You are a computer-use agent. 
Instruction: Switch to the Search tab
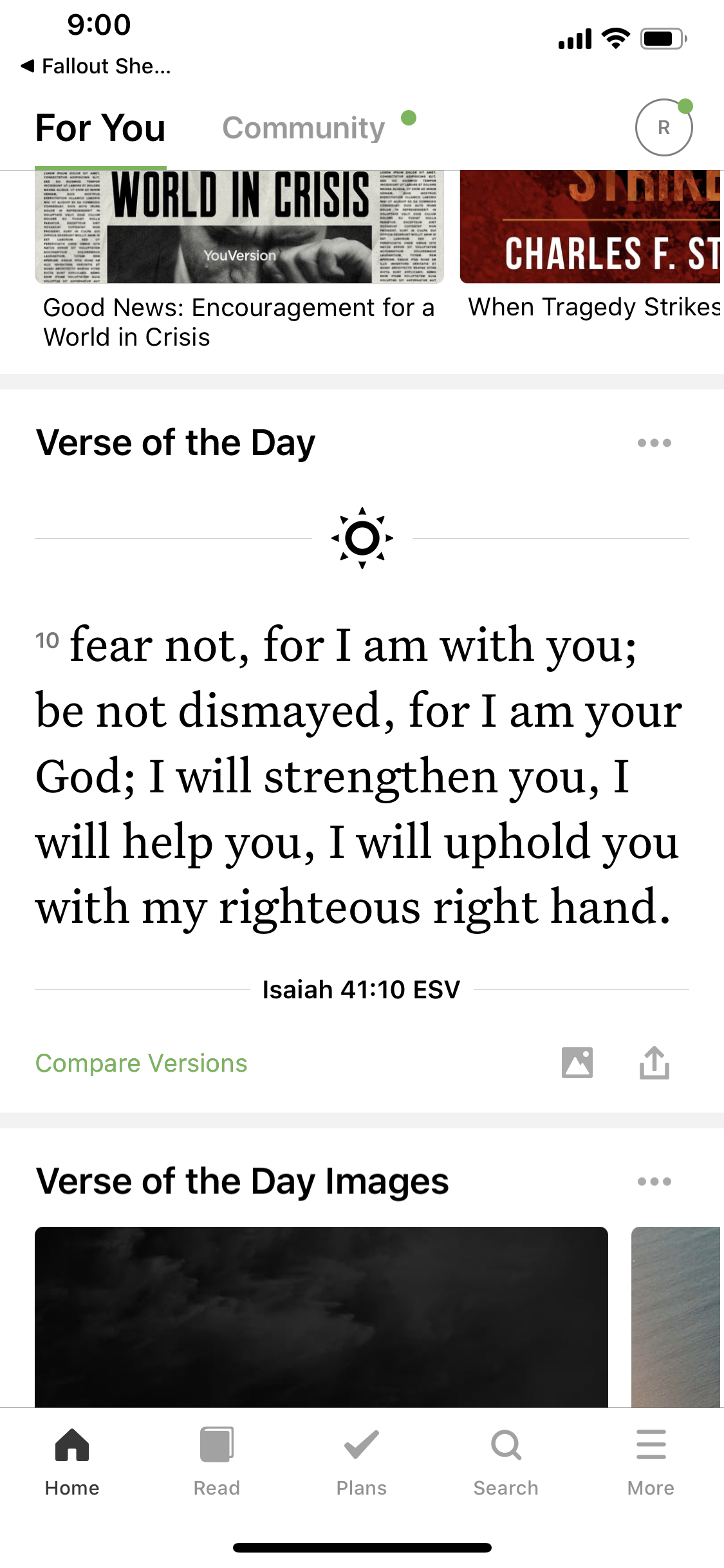pos(506,1461)
